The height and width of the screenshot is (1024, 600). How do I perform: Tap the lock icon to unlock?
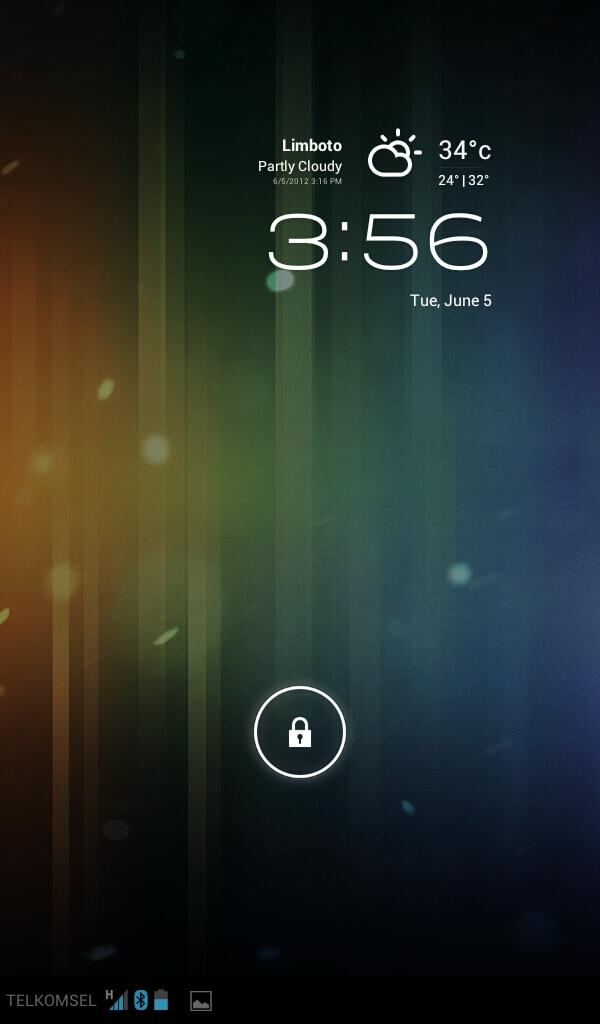[300, 733]
